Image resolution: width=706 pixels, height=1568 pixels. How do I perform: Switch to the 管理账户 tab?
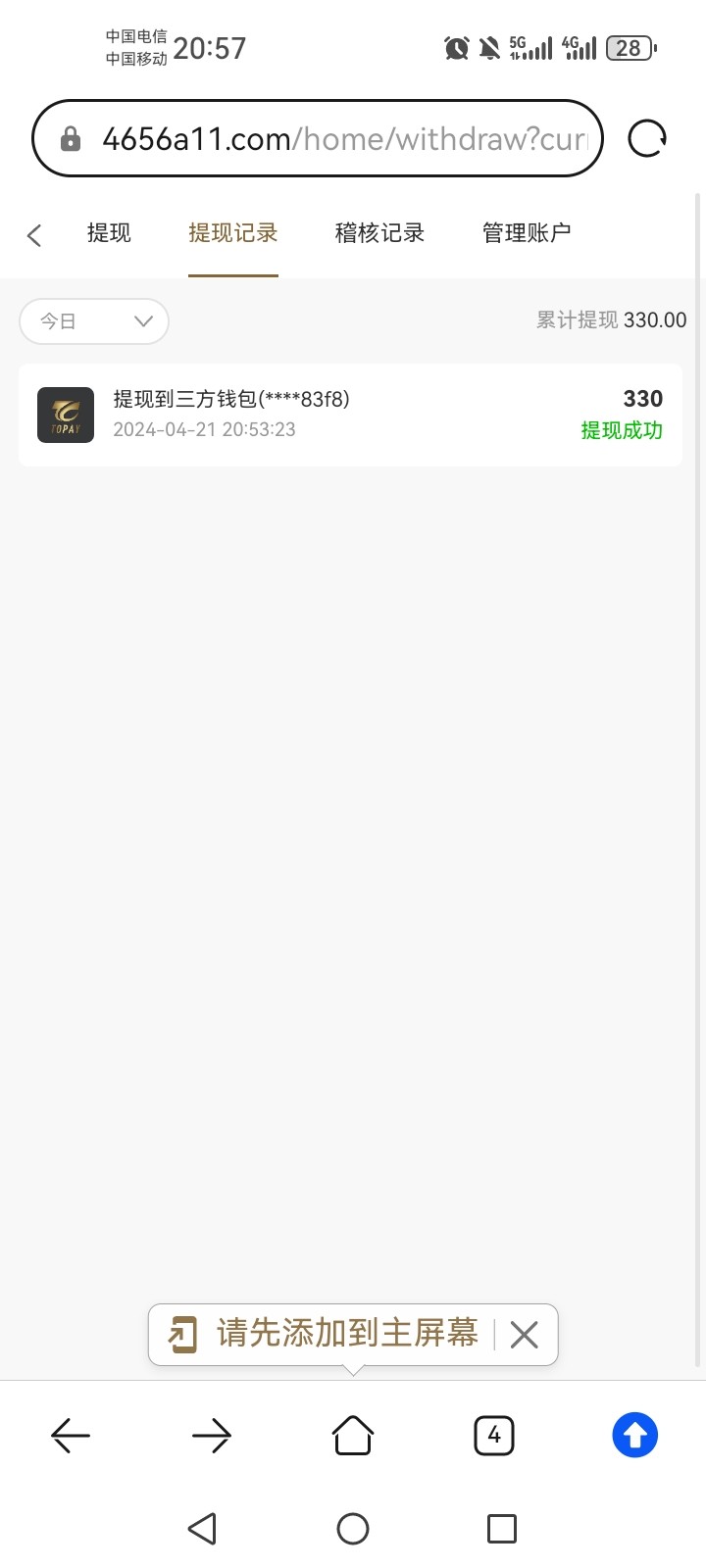527,233
